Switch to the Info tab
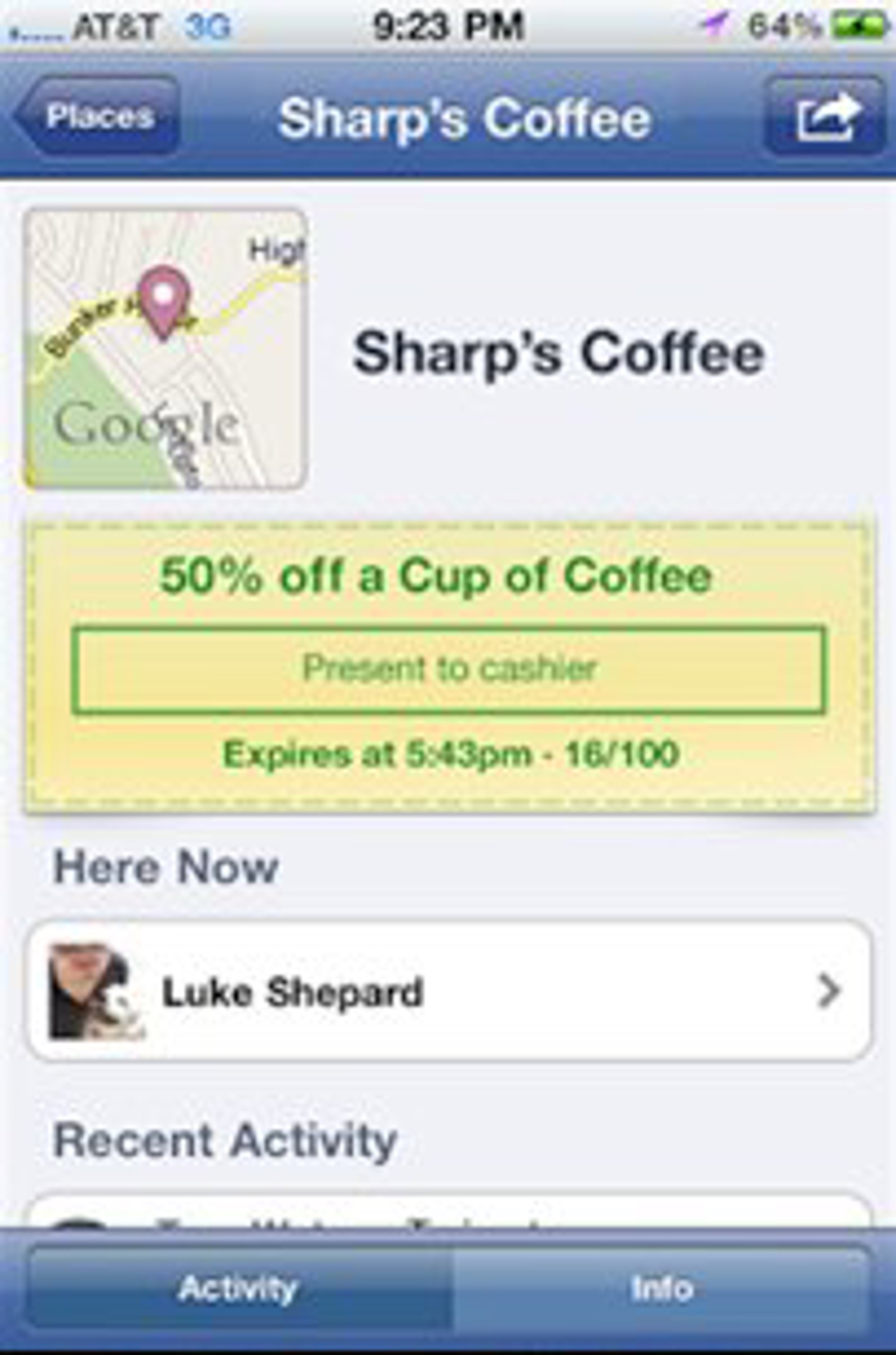This screenshot has width=896, height=1355. [663, 1289]
